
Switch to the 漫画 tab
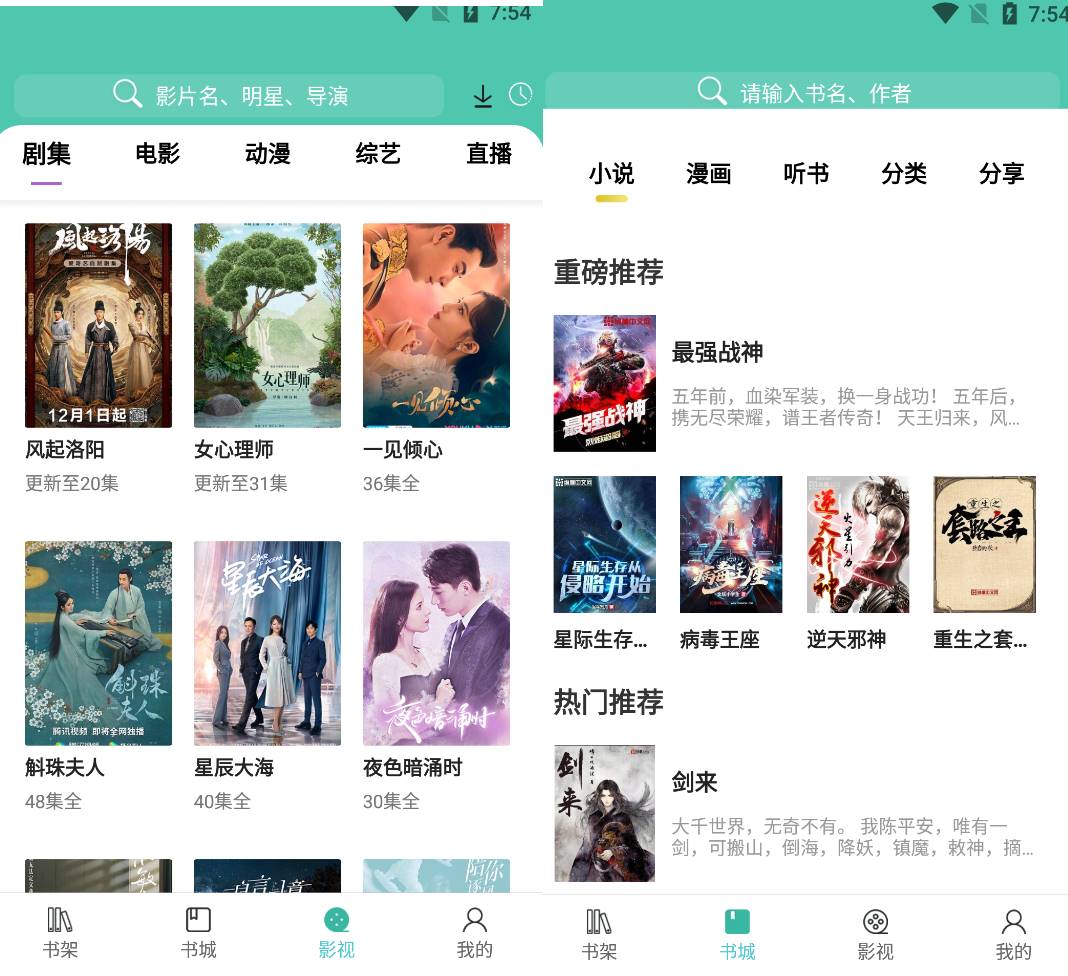(709, 174)
